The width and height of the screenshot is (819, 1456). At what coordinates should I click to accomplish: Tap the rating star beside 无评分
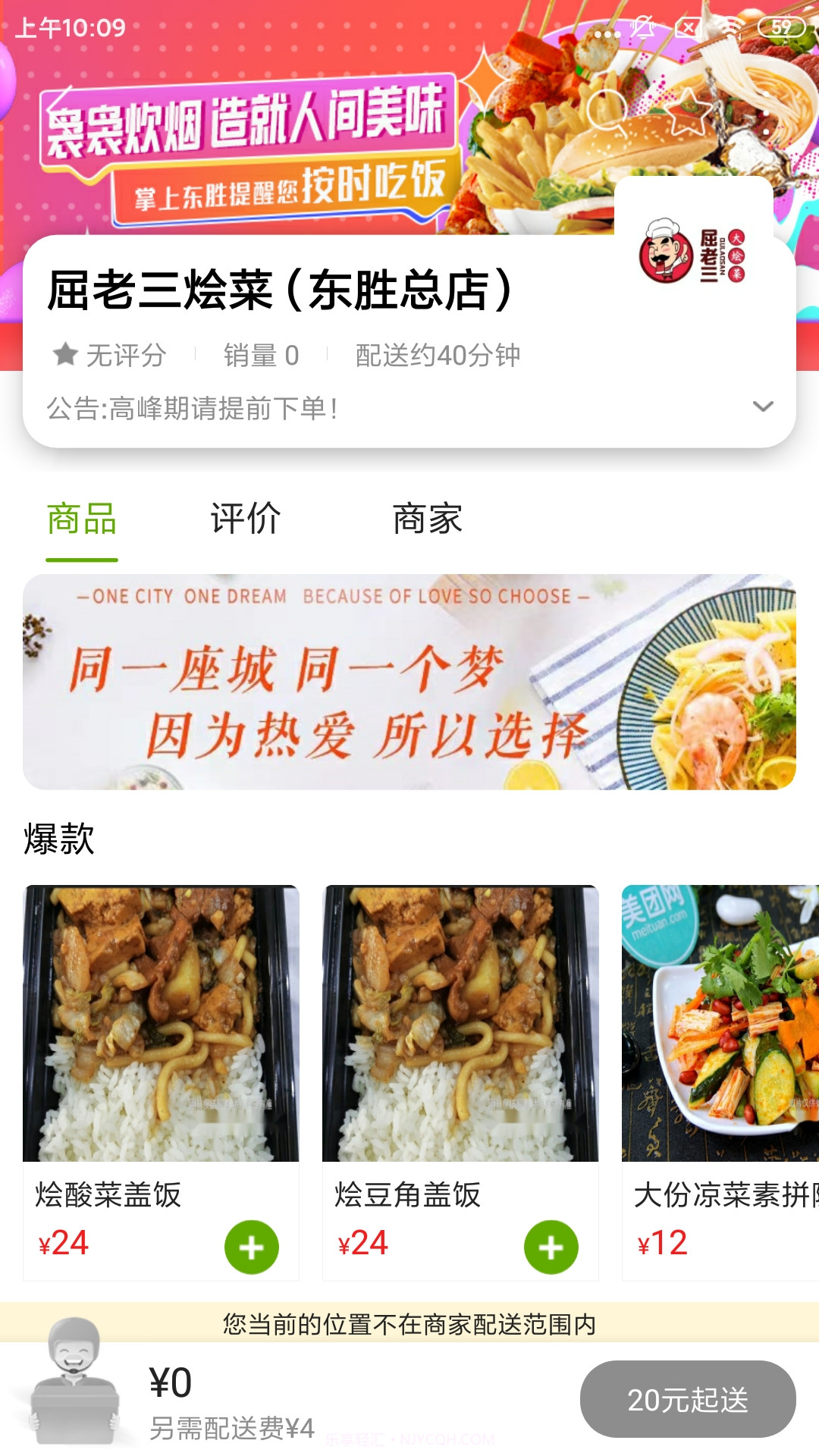tap(64, 353)
